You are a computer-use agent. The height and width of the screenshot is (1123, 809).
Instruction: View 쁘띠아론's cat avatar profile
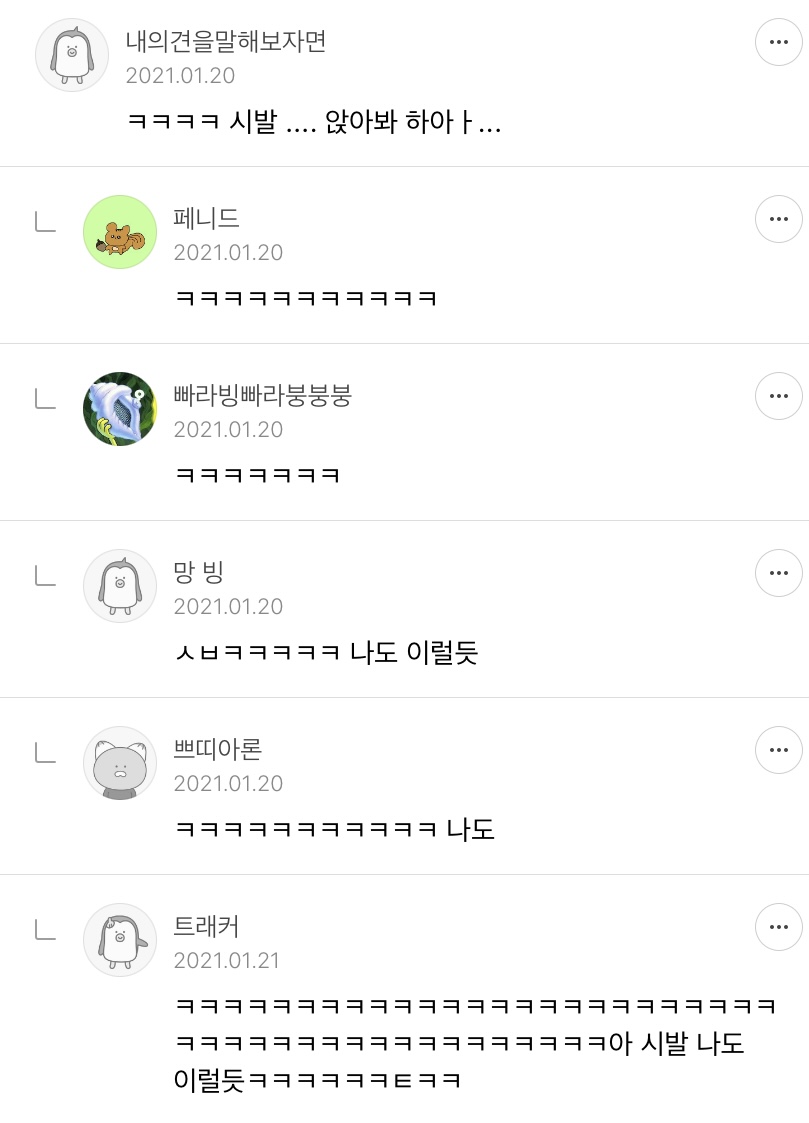pos(120,763)
